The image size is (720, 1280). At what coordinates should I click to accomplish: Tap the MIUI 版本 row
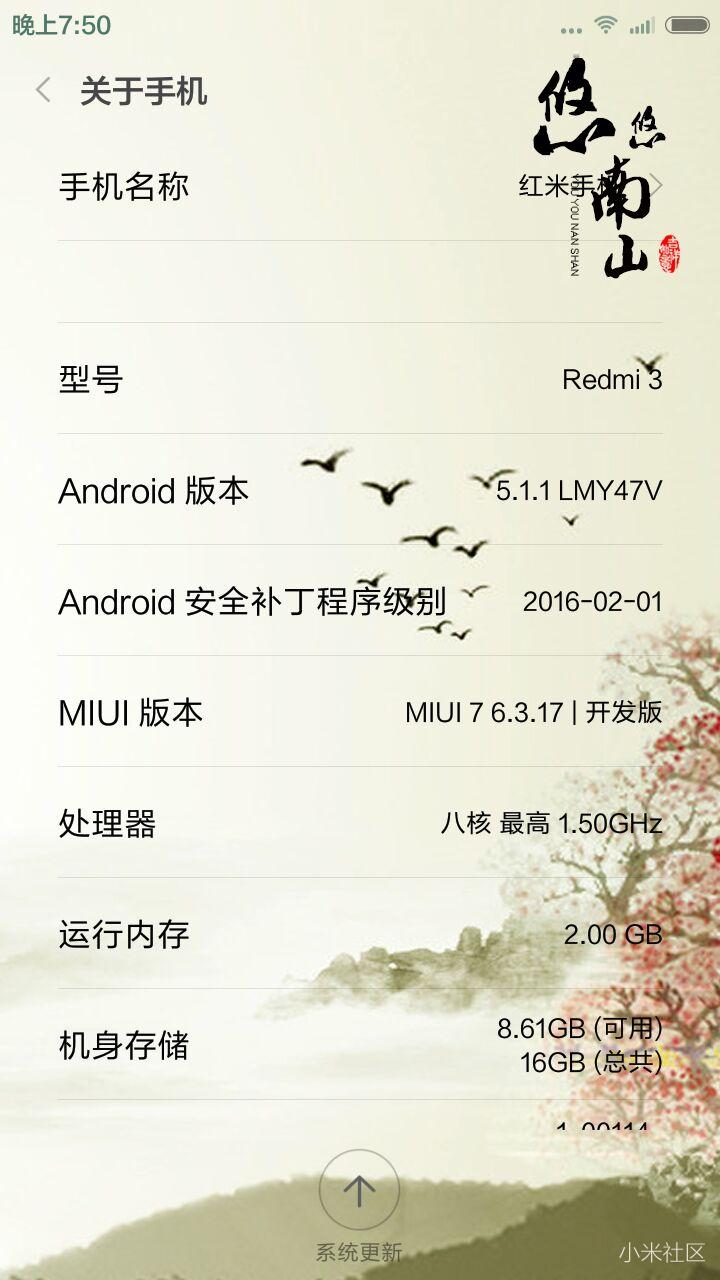click(360, 712)
